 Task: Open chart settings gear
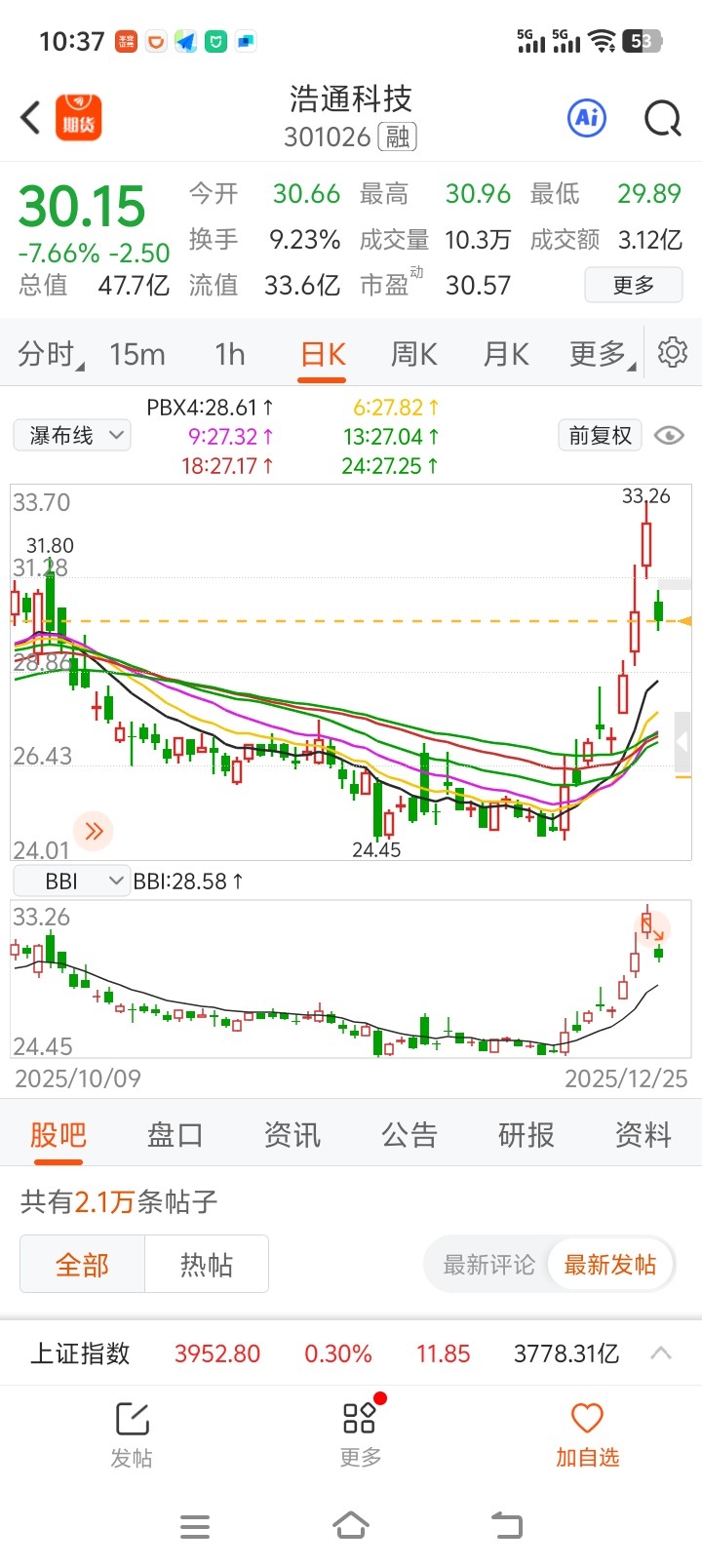[x=672, y=352]
